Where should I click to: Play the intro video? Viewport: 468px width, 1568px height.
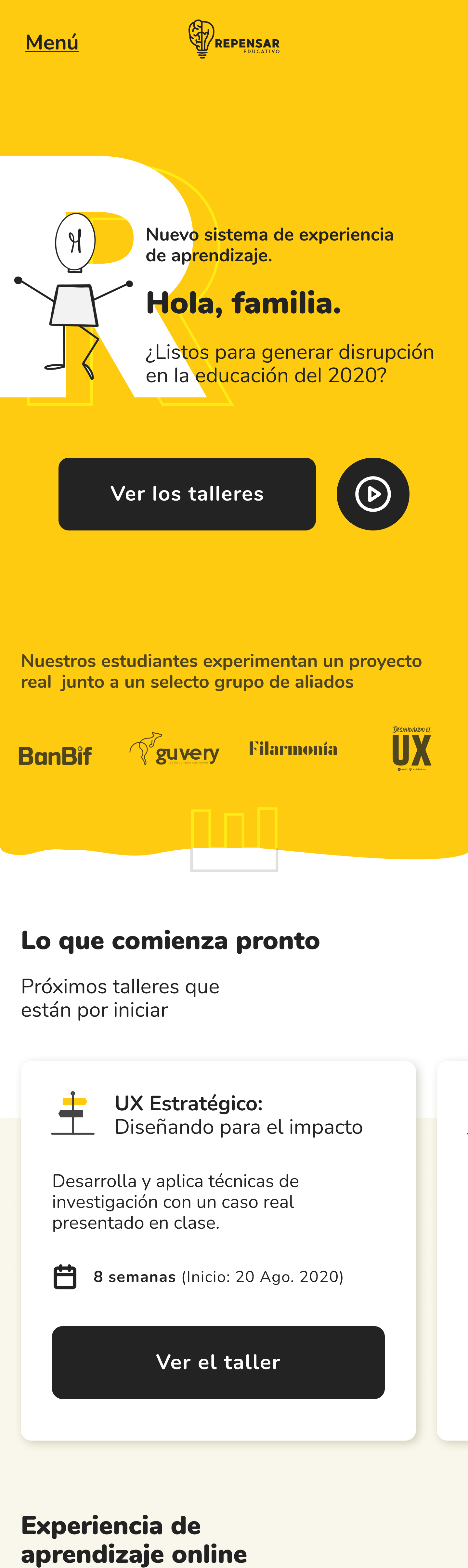pyautogui.click(x=372, y=494)
